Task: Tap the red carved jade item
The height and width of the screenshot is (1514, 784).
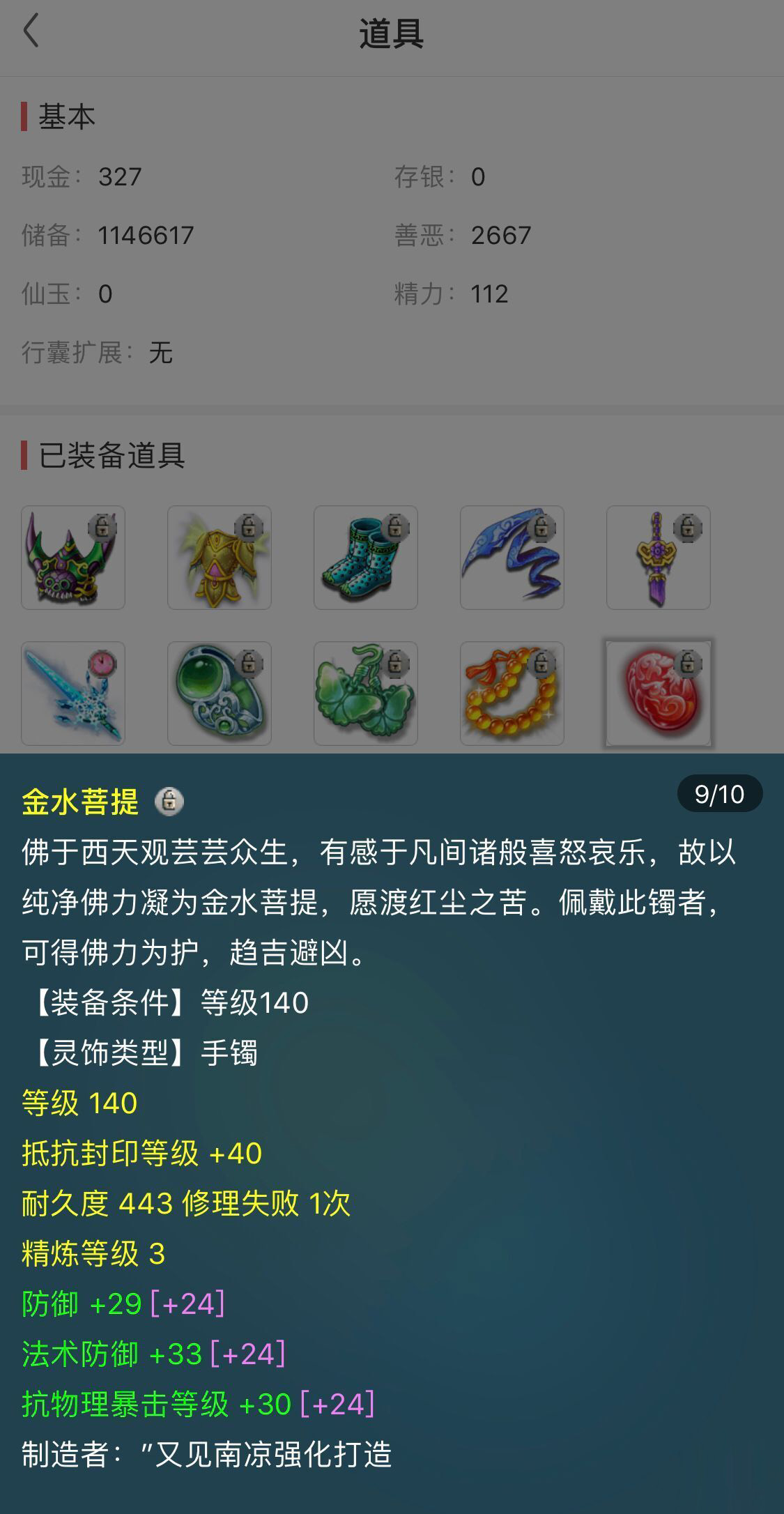Action: [659, 694]
